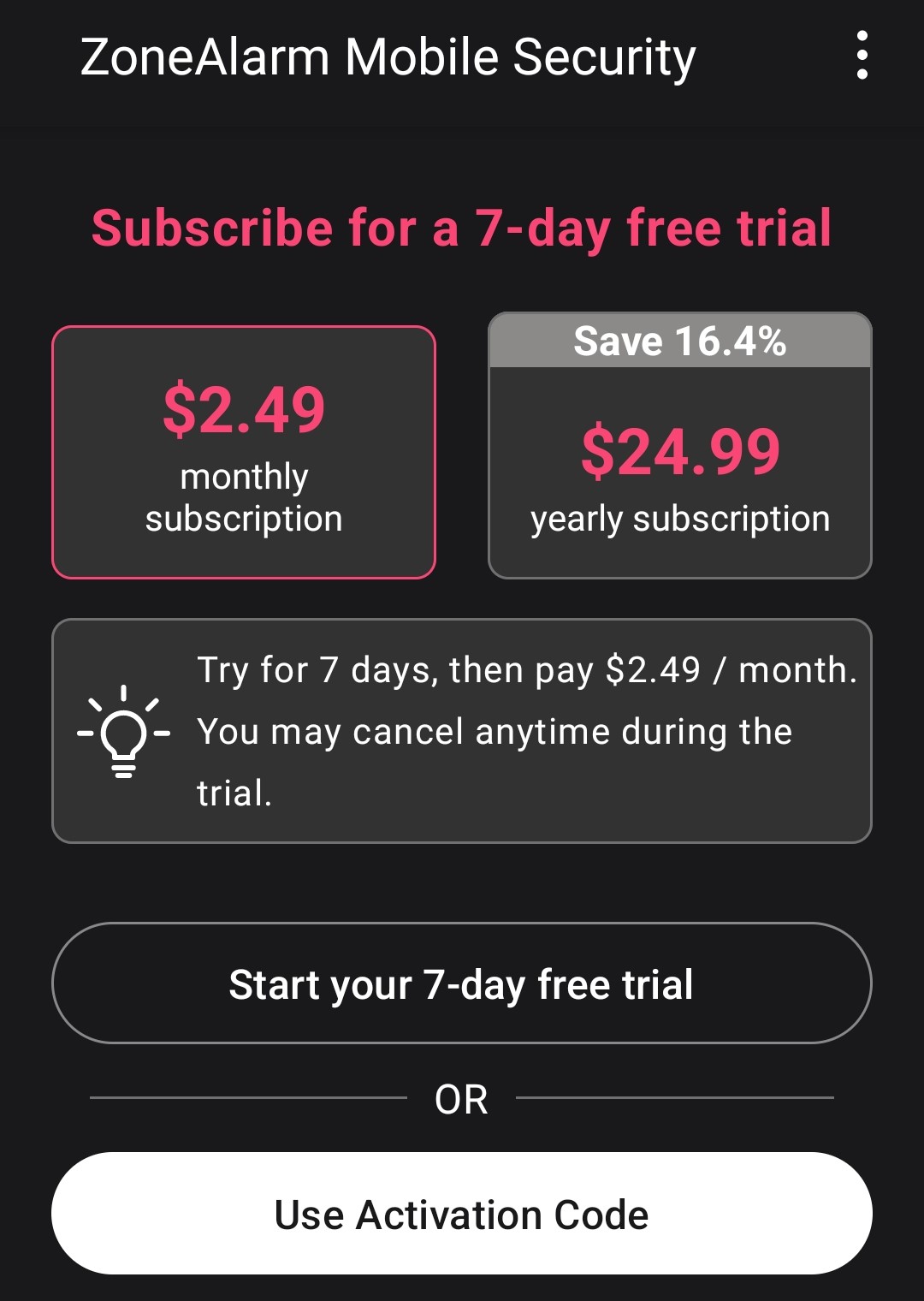924x1301 pixels.
Task: Select the $2.49 monthly subscription plan
Action: click(244, 452)
